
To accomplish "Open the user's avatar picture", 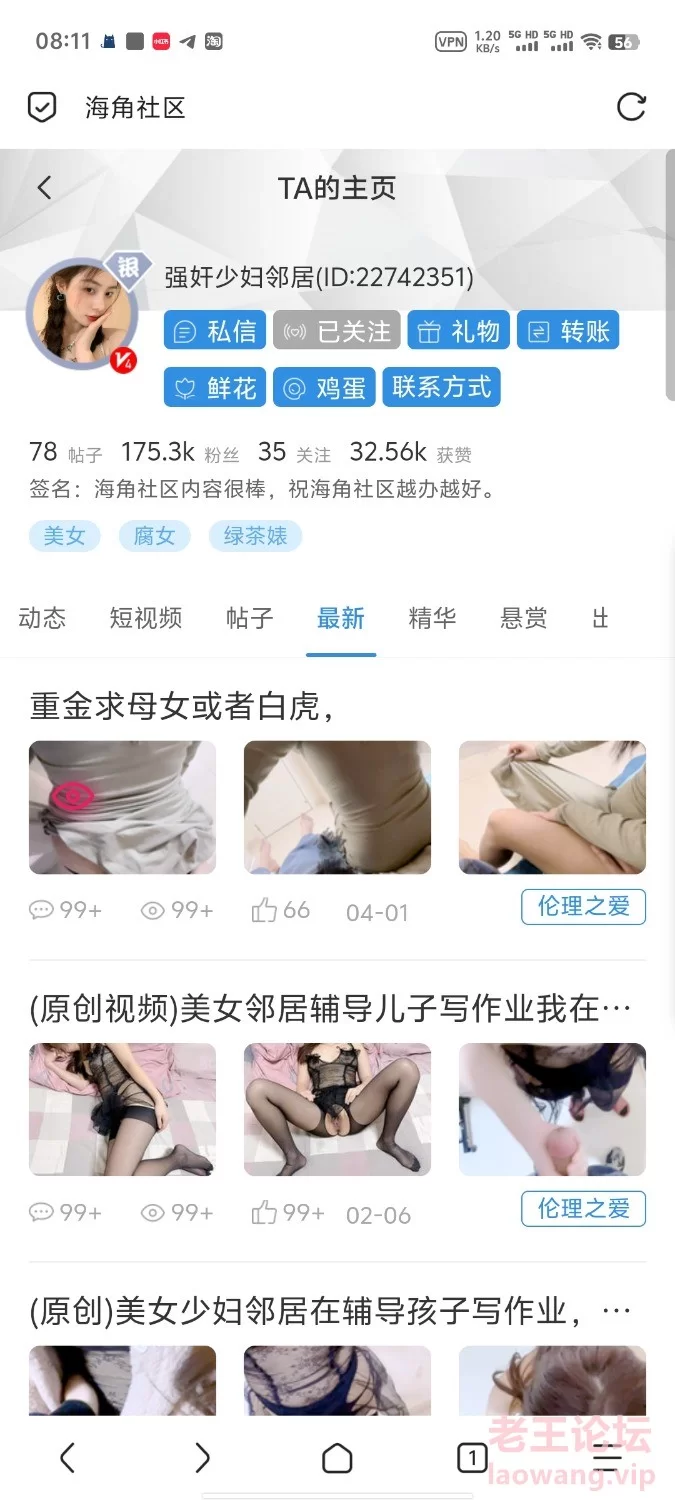I will pos(82,315).
